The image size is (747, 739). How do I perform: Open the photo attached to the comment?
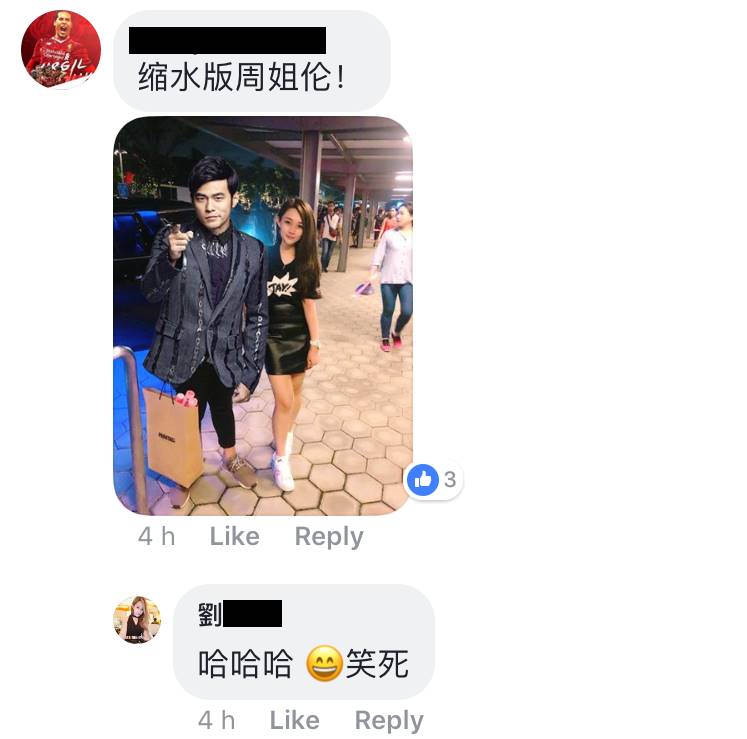pos(262,315)
